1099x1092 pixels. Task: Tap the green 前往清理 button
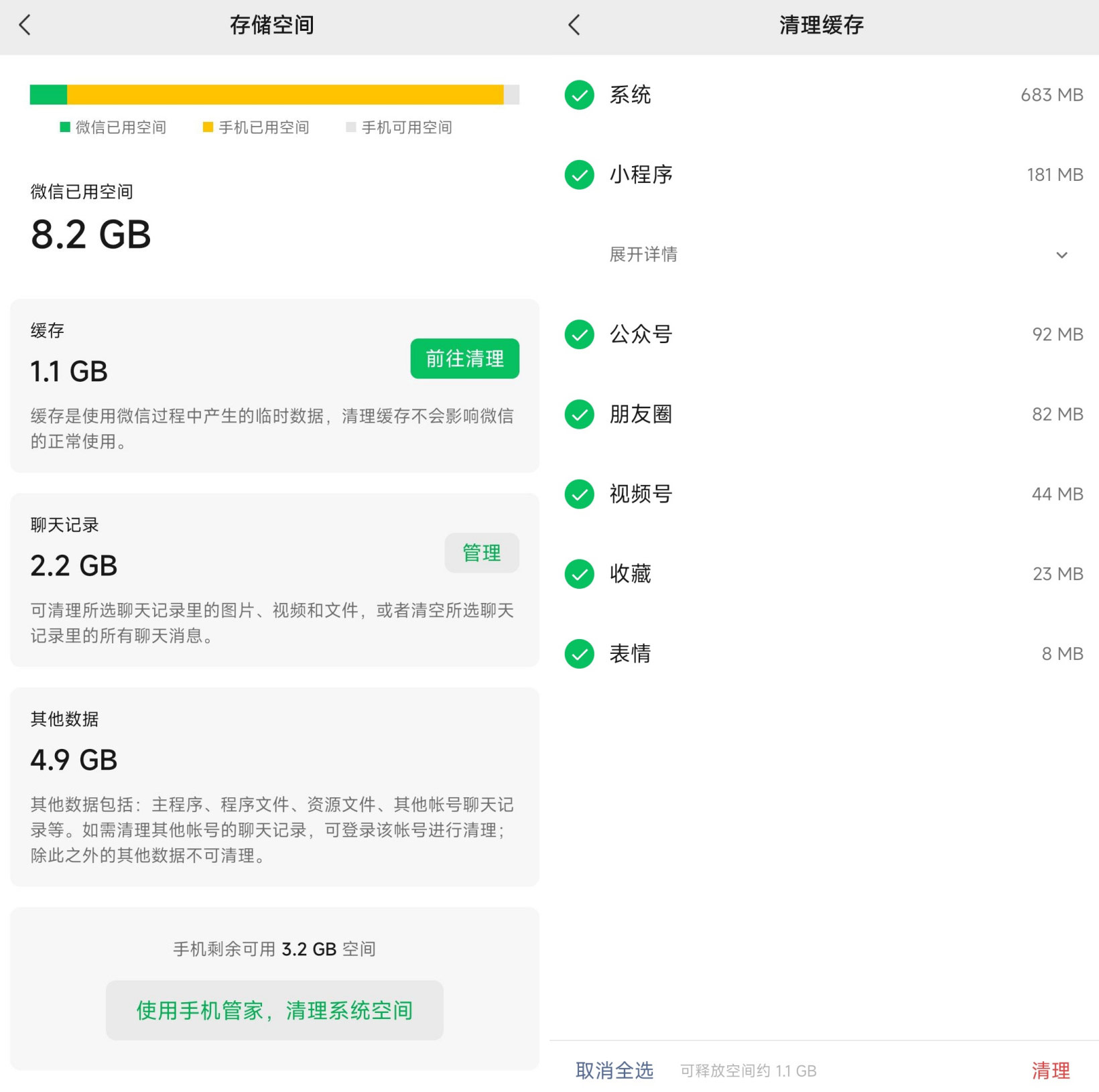[x=464, y=358]
